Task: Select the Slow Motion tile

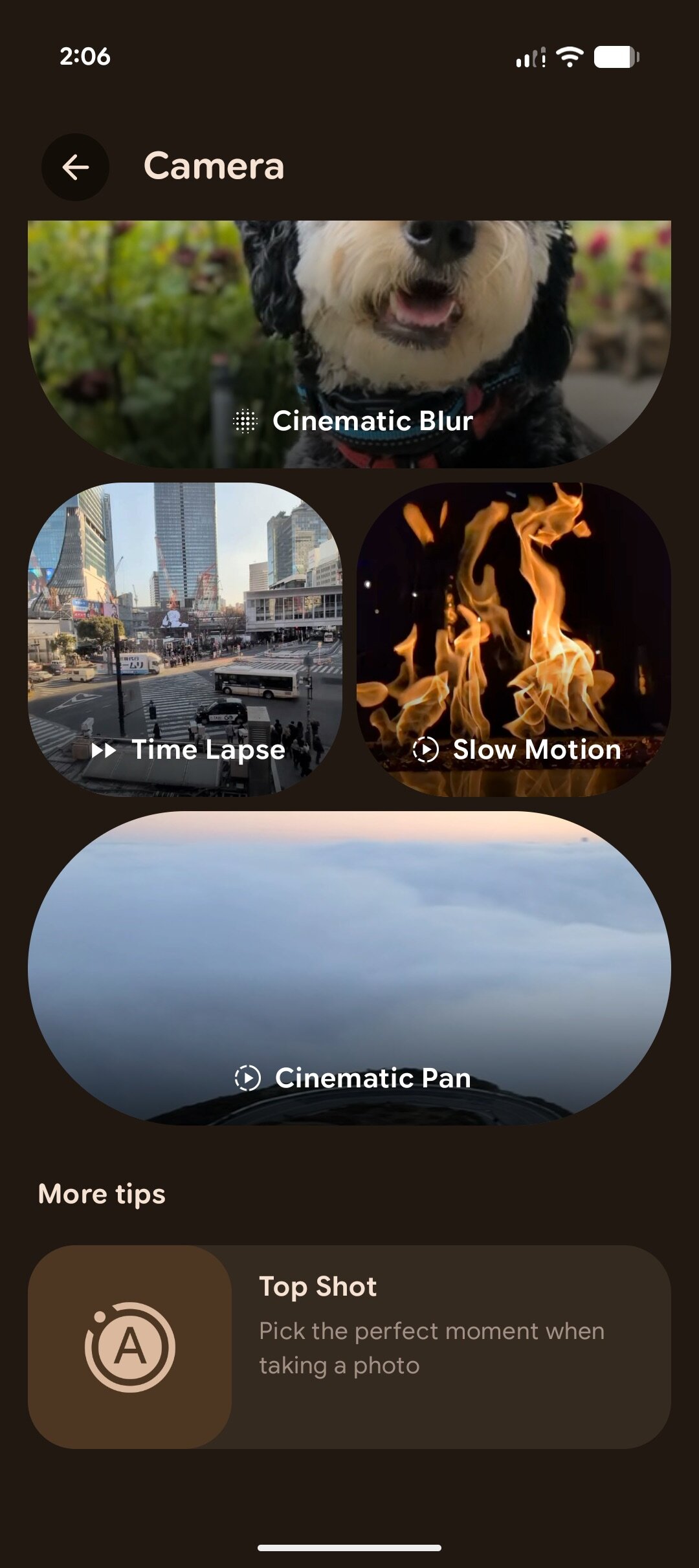Action: (513, 639)
